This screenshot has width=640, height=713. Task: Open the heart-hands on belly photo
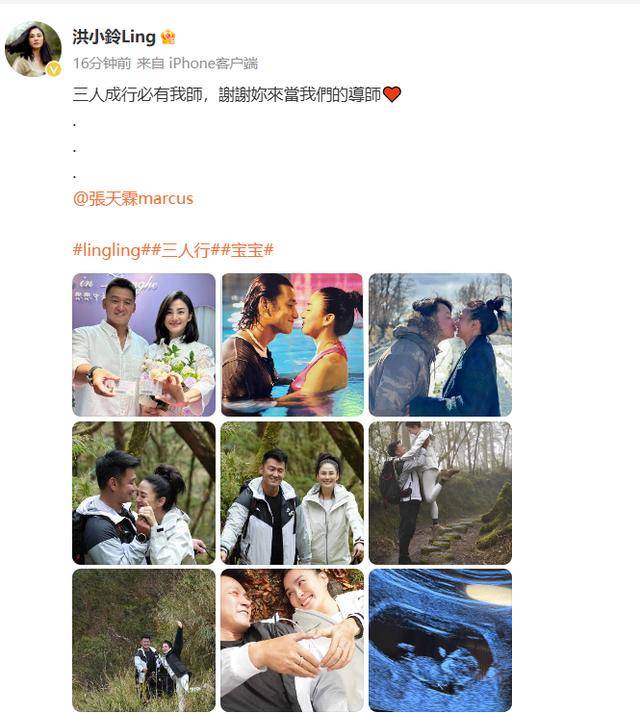pyautogui.click(x=292, y=640)
